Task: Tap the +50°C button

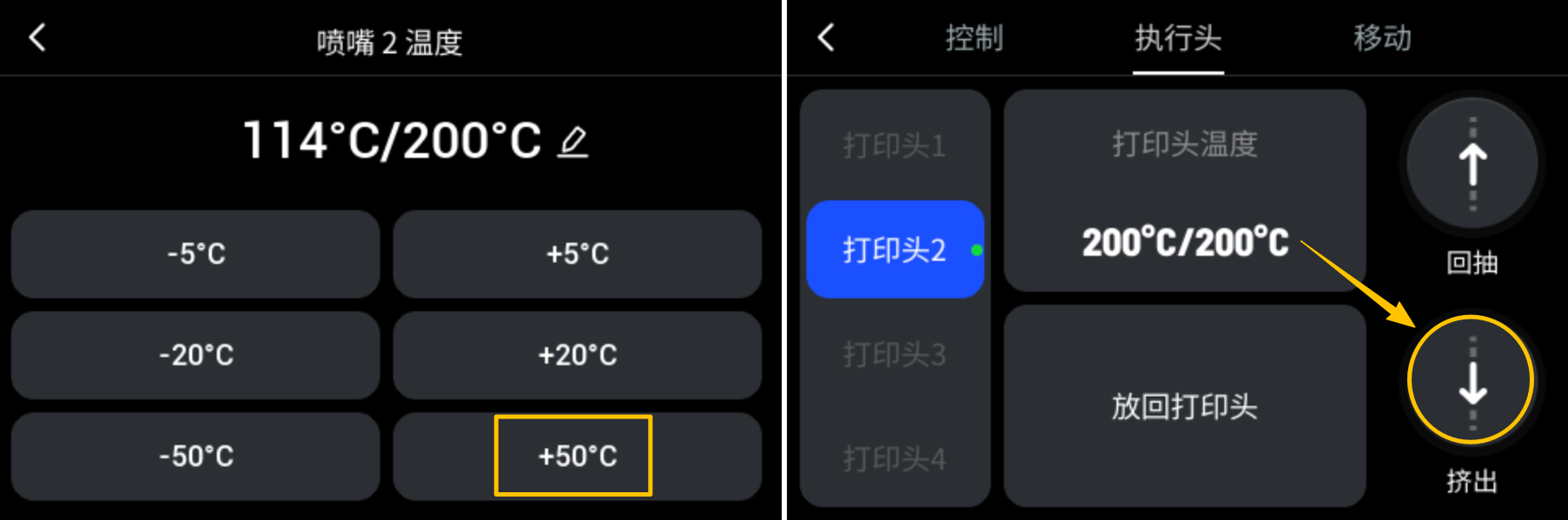Action: click(x=577, y=456)
